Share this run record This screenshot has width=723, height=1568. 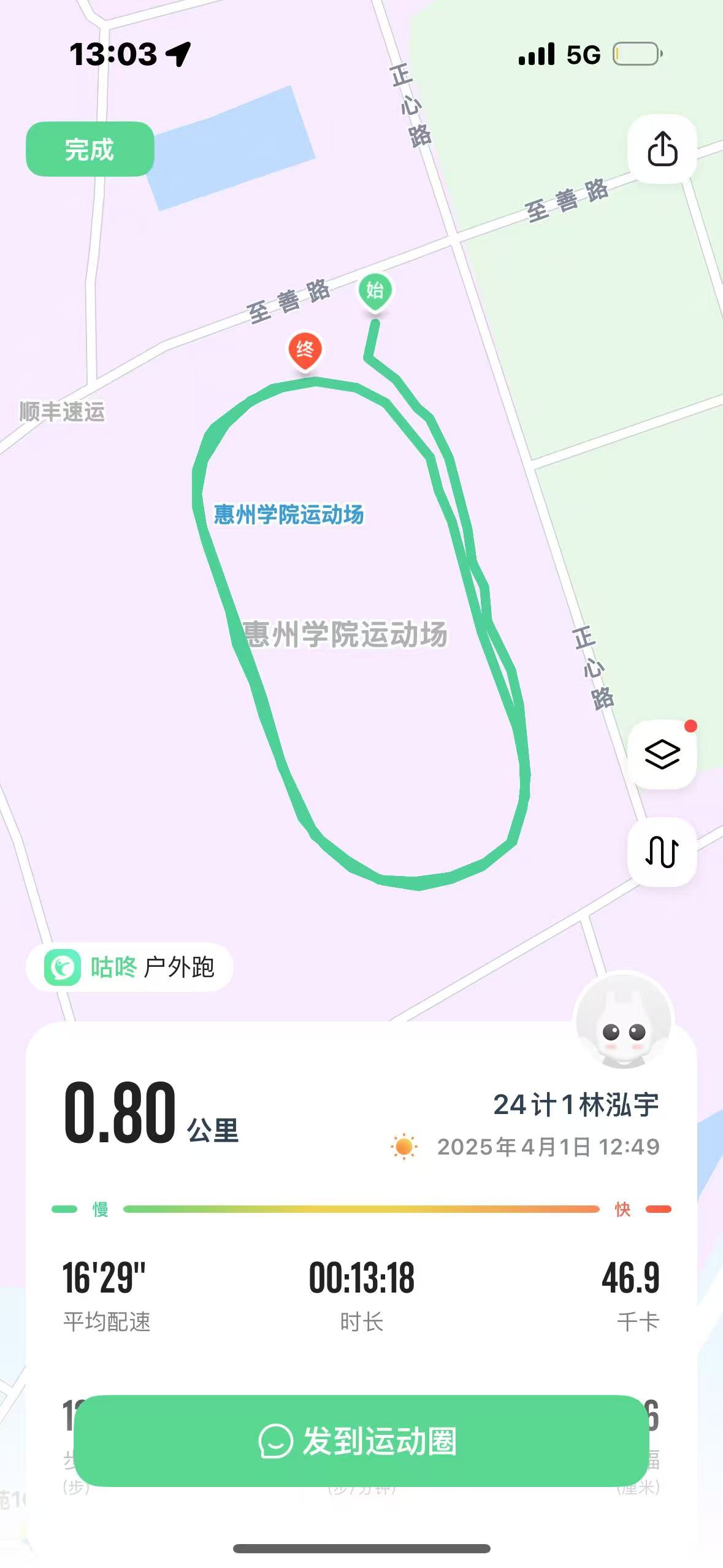click(662, 148)
